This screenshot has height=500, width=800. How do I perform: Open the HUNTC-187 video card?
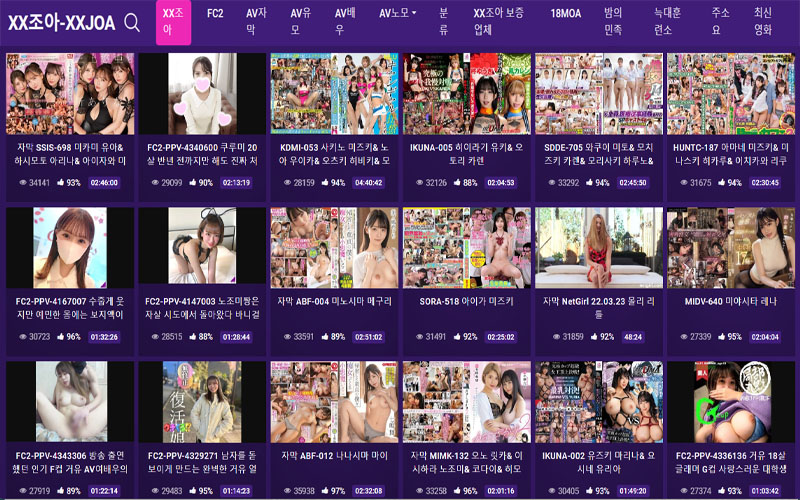730,94
